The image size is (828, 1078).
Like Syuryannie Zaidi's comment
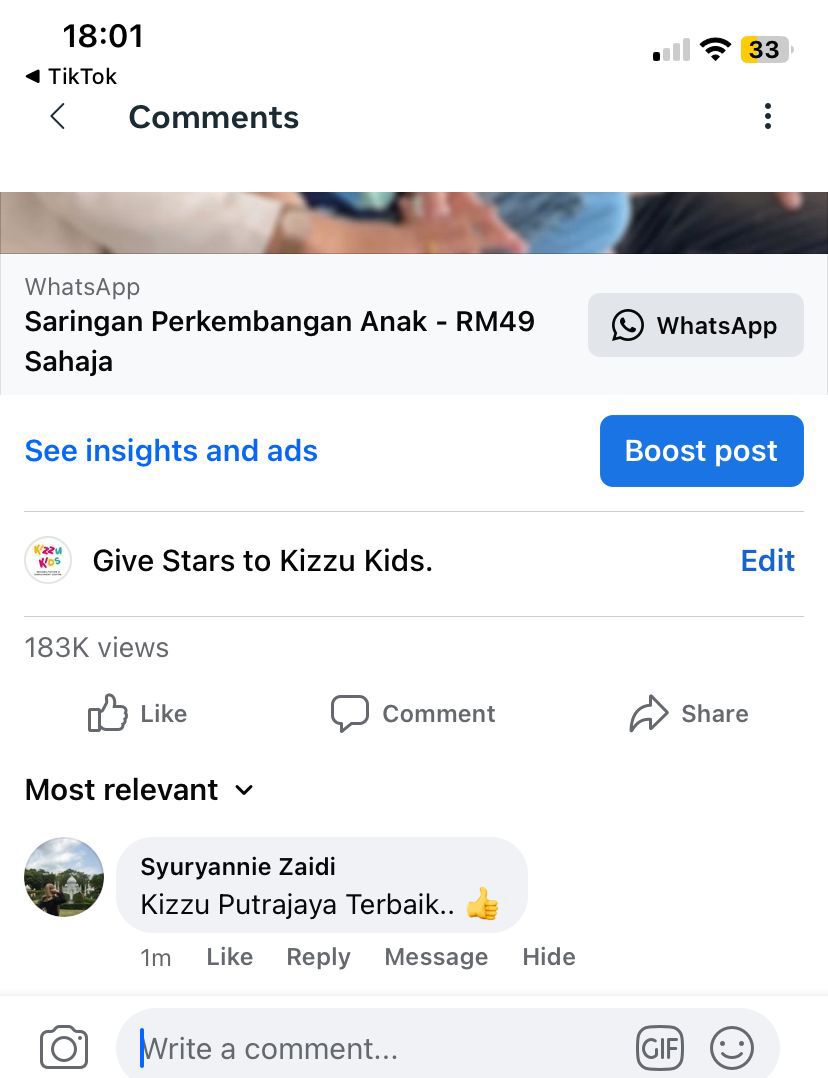click(229, 957)
